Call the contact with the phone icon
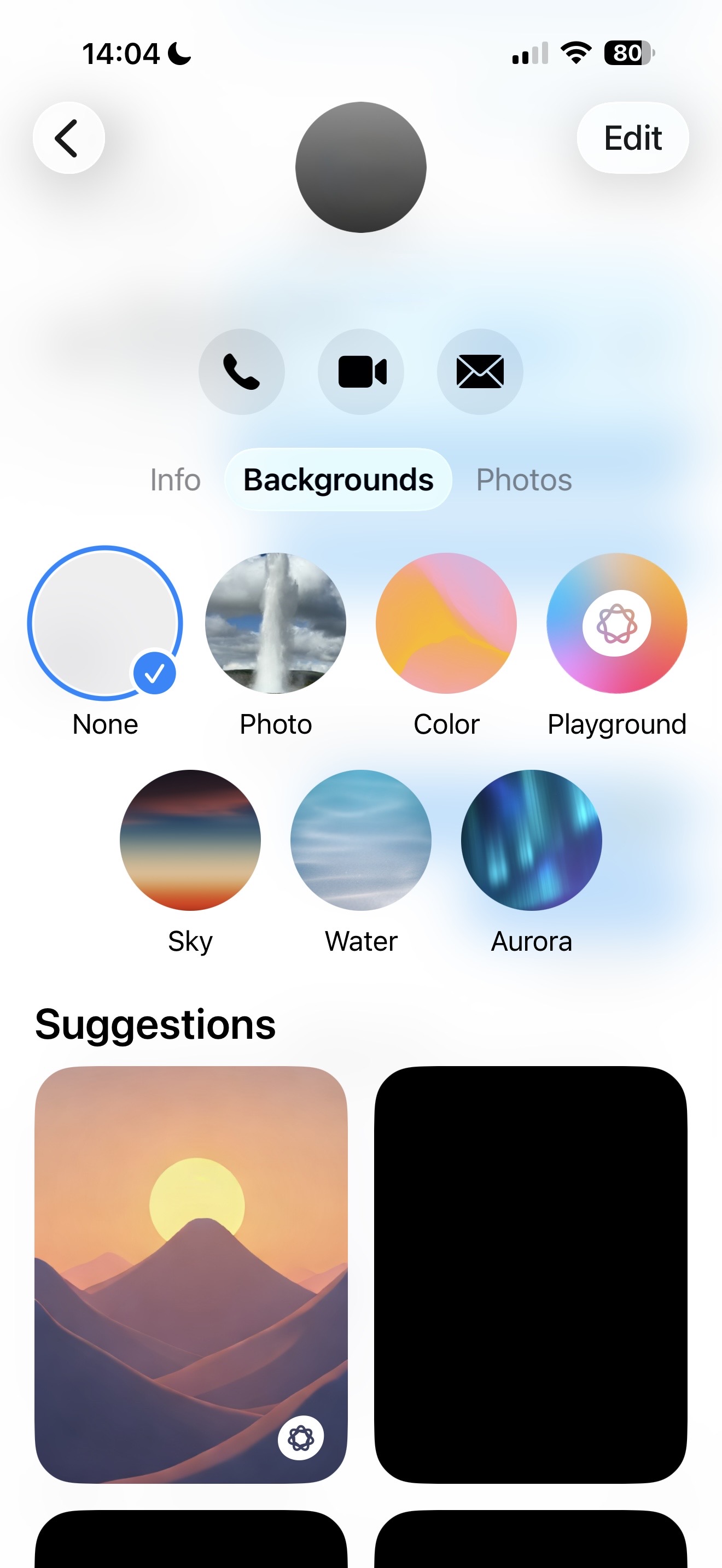Screen dimensions: 722x1568 [241, 371]
